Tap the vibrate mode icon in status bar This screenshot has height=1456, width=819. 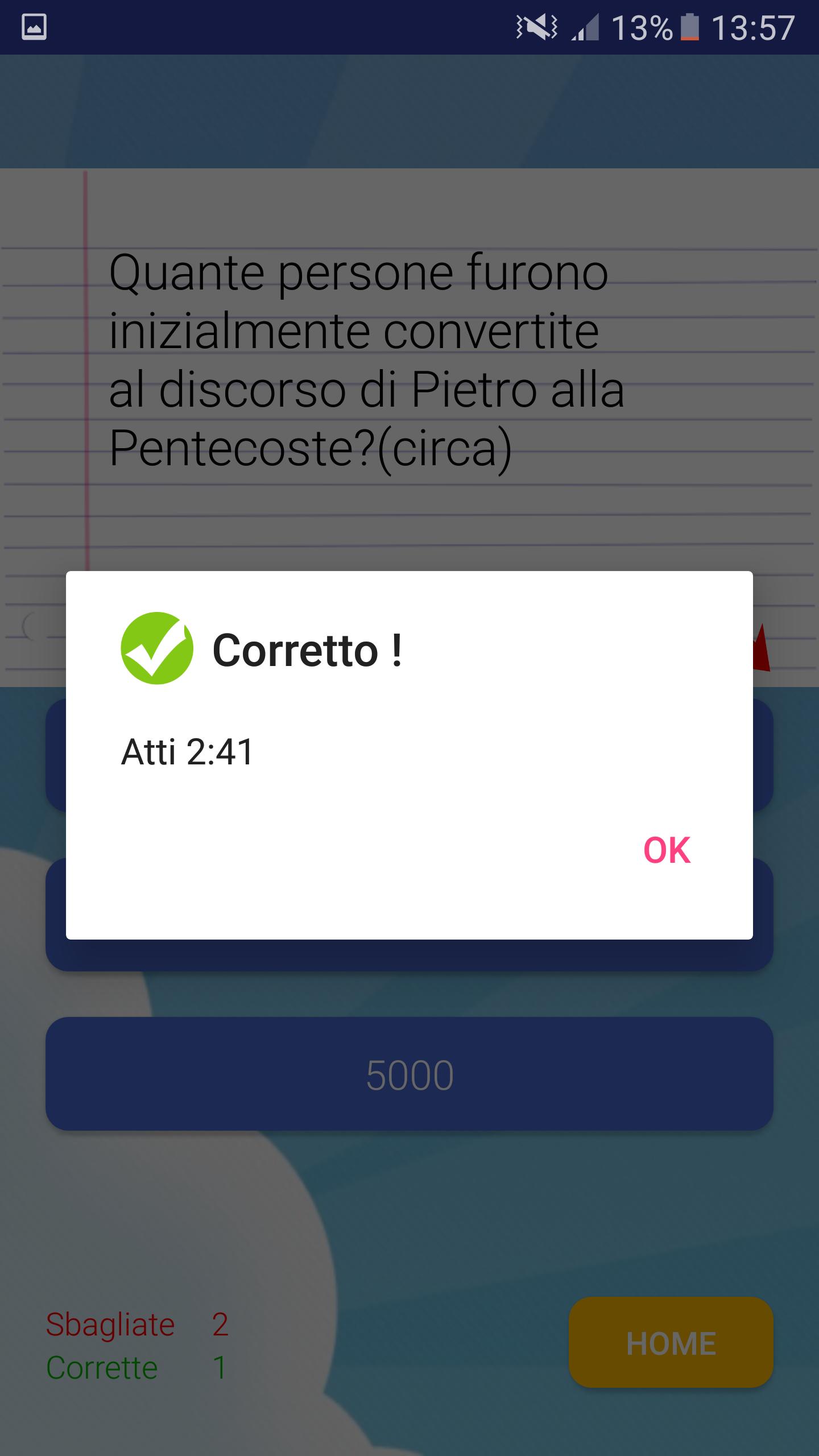click(537, 26)
